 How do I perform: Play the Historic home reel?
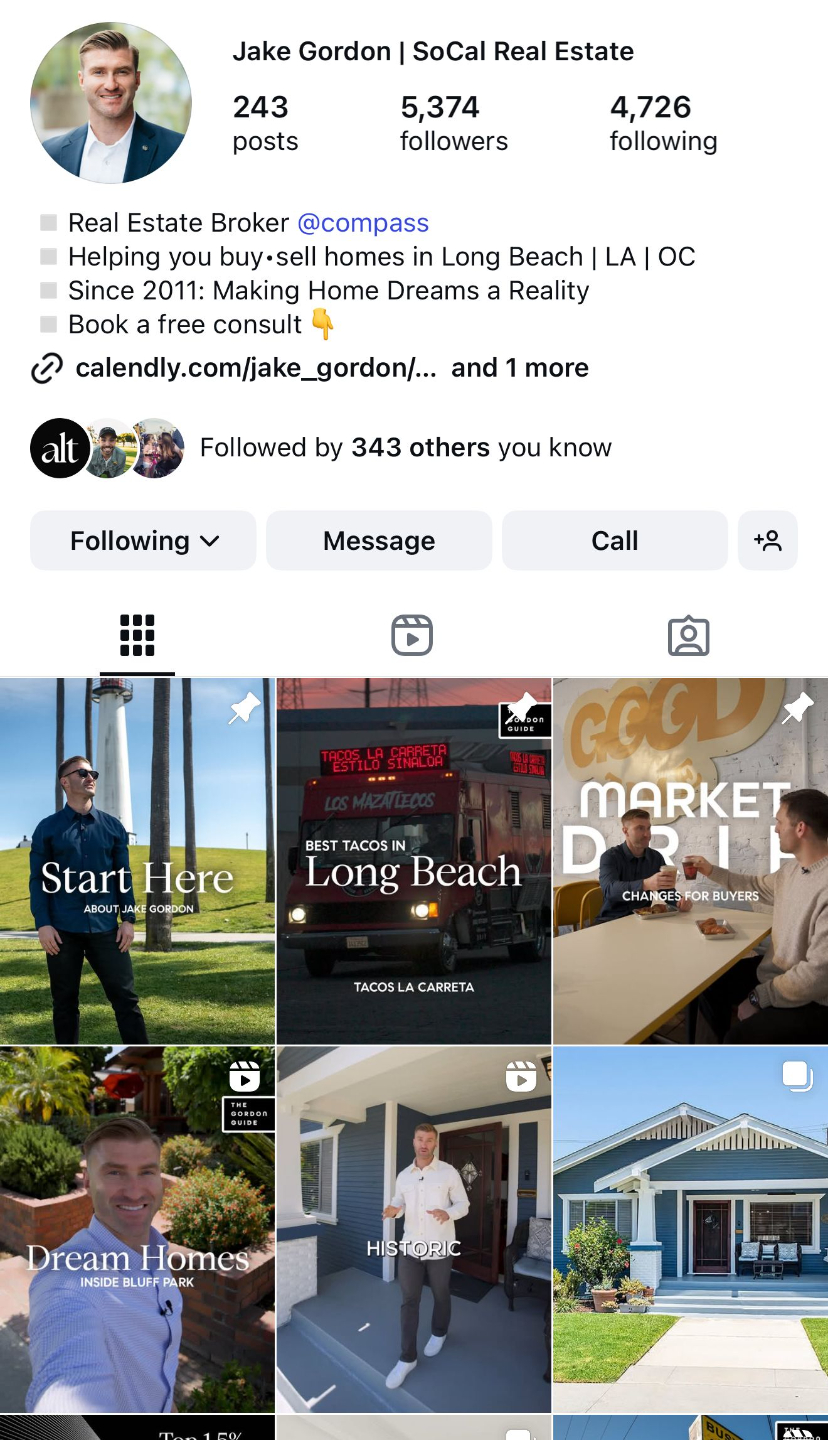[413, 1230]
